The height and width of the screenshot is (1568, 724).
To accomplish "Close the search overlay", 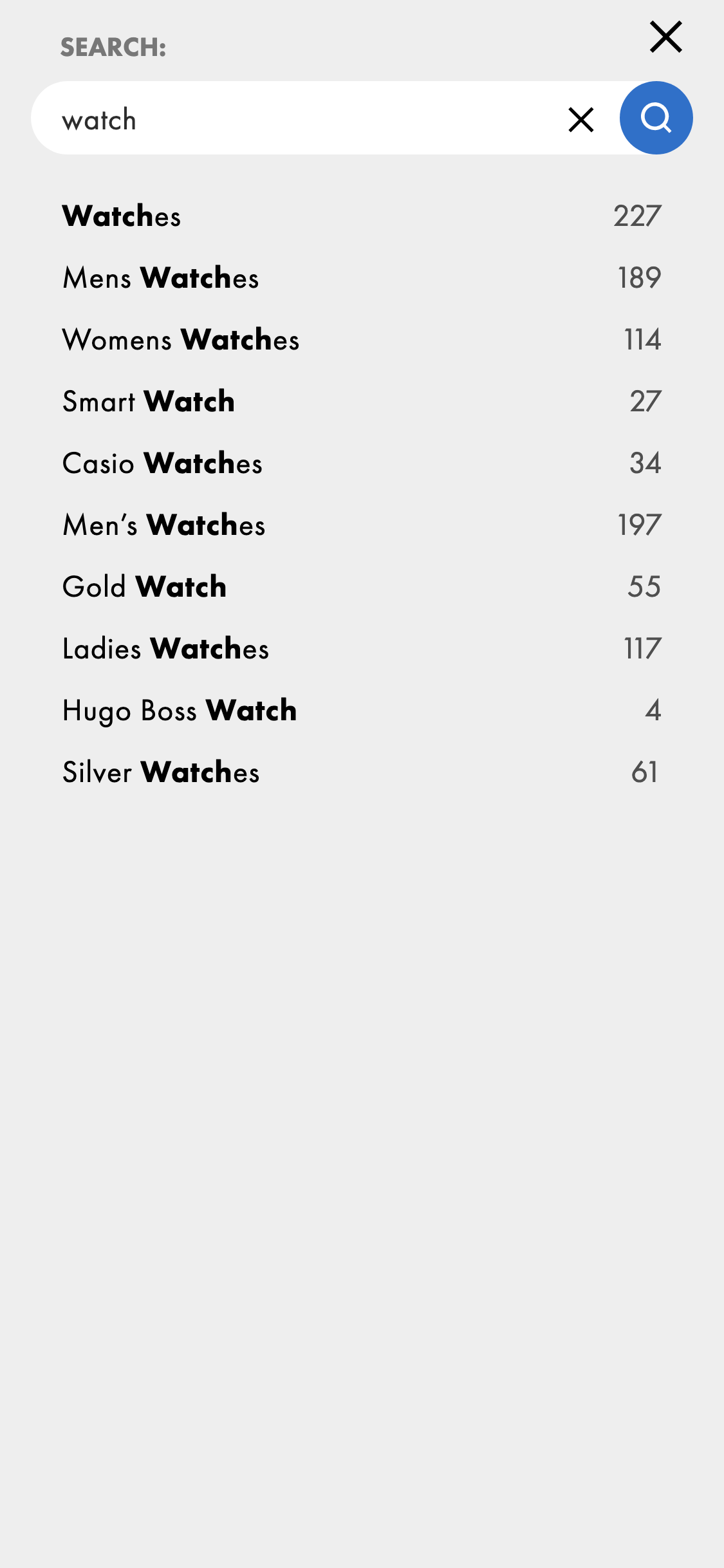I will point(665,37).
